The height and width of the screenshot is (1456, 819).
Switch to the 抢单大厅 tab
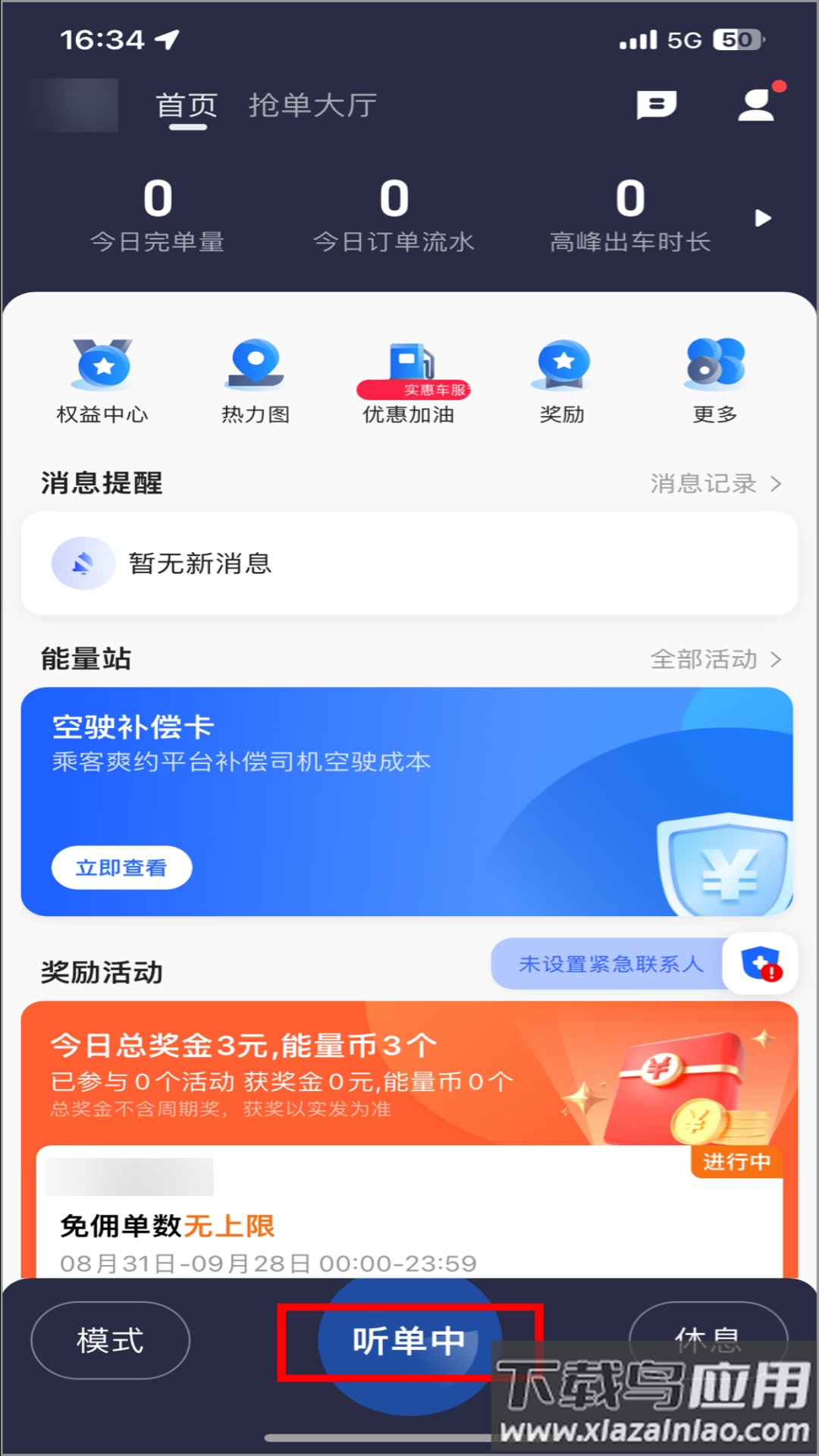tap(312, 105)
